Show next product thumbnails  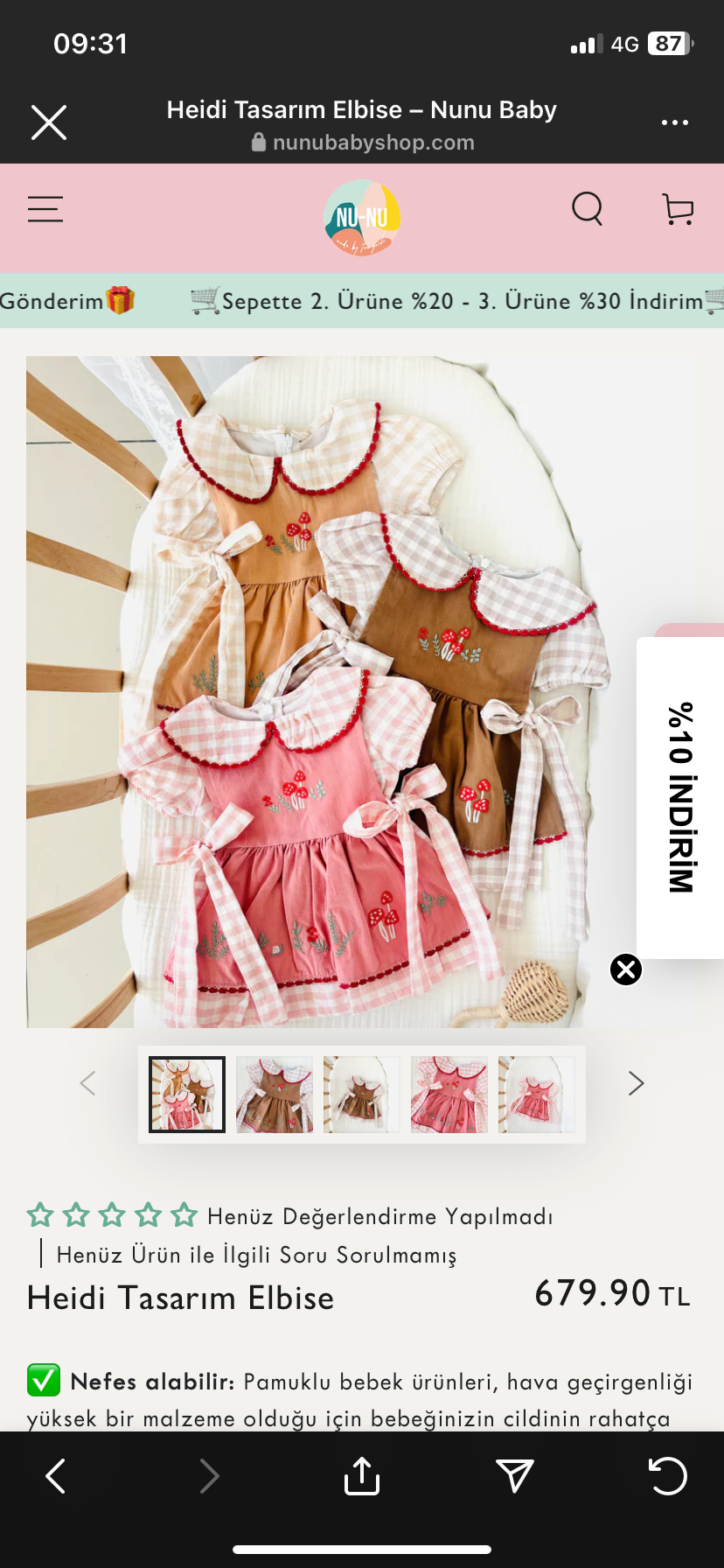click(x=636, y=1084)
